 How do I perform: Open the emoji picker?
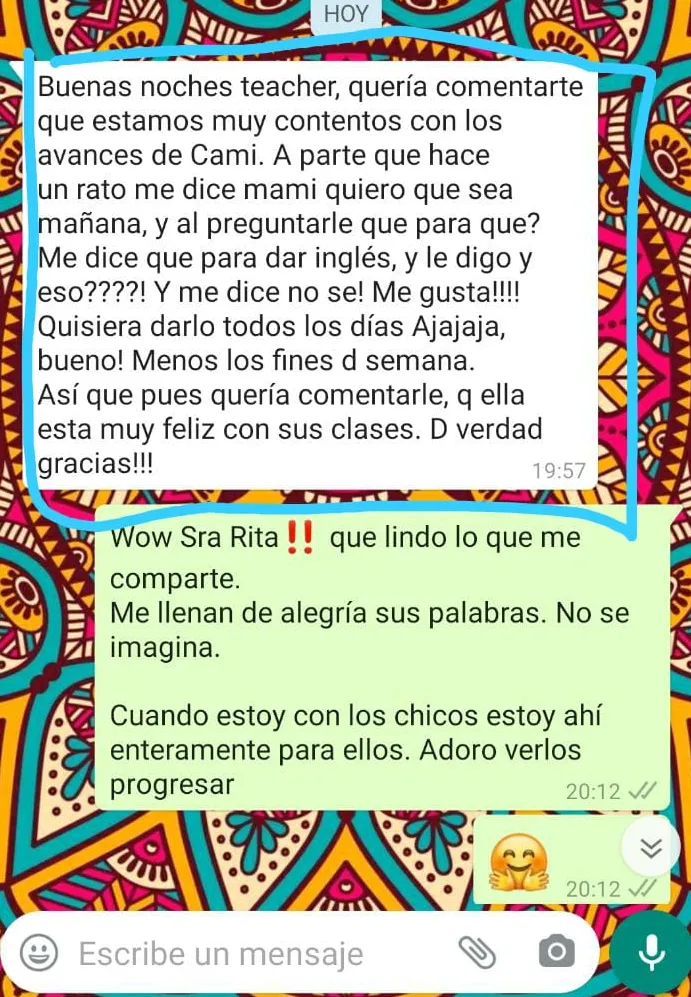[x=39, y=952]
